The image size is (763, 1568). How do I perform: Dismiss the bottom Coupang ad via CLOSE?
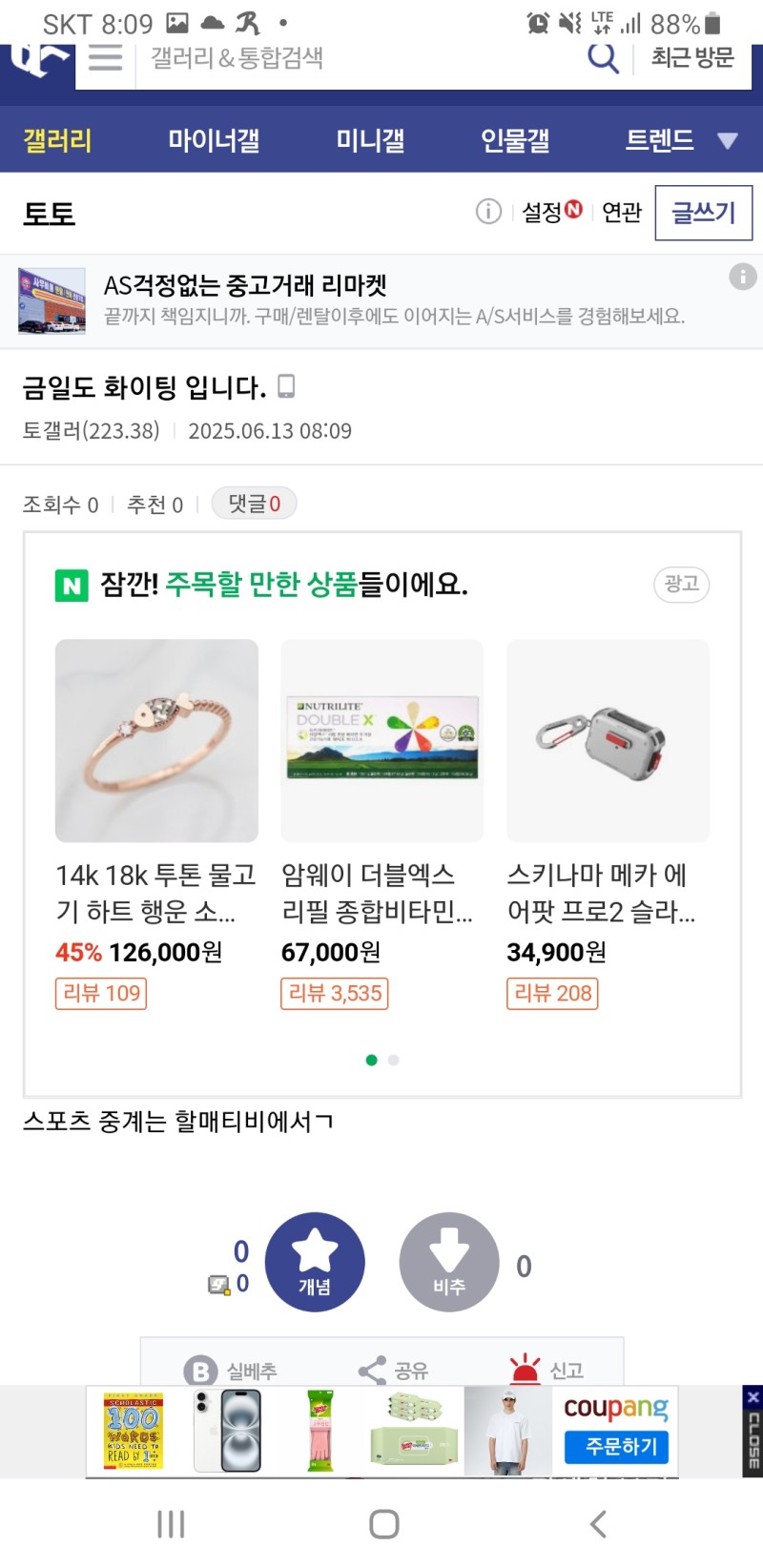[x=753, y=1432]
